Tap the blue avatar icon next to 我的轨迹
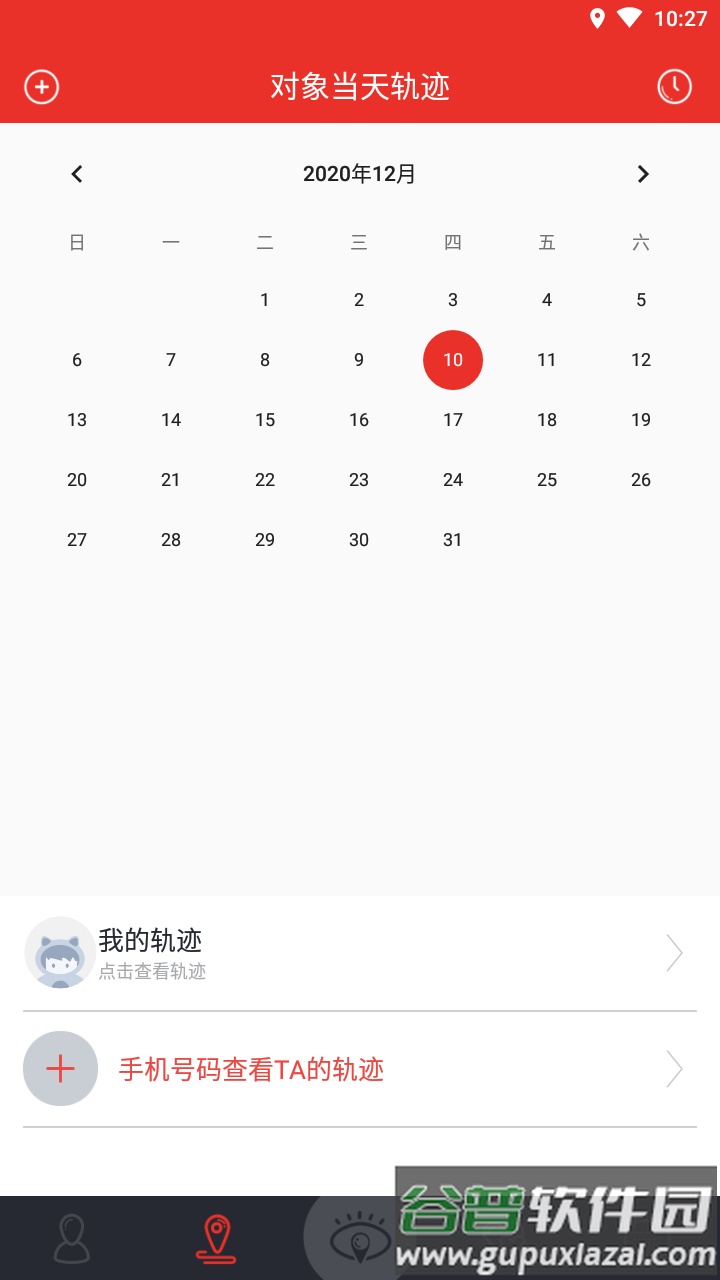This screenshot has height=1280, width=720. coord(60,952)
